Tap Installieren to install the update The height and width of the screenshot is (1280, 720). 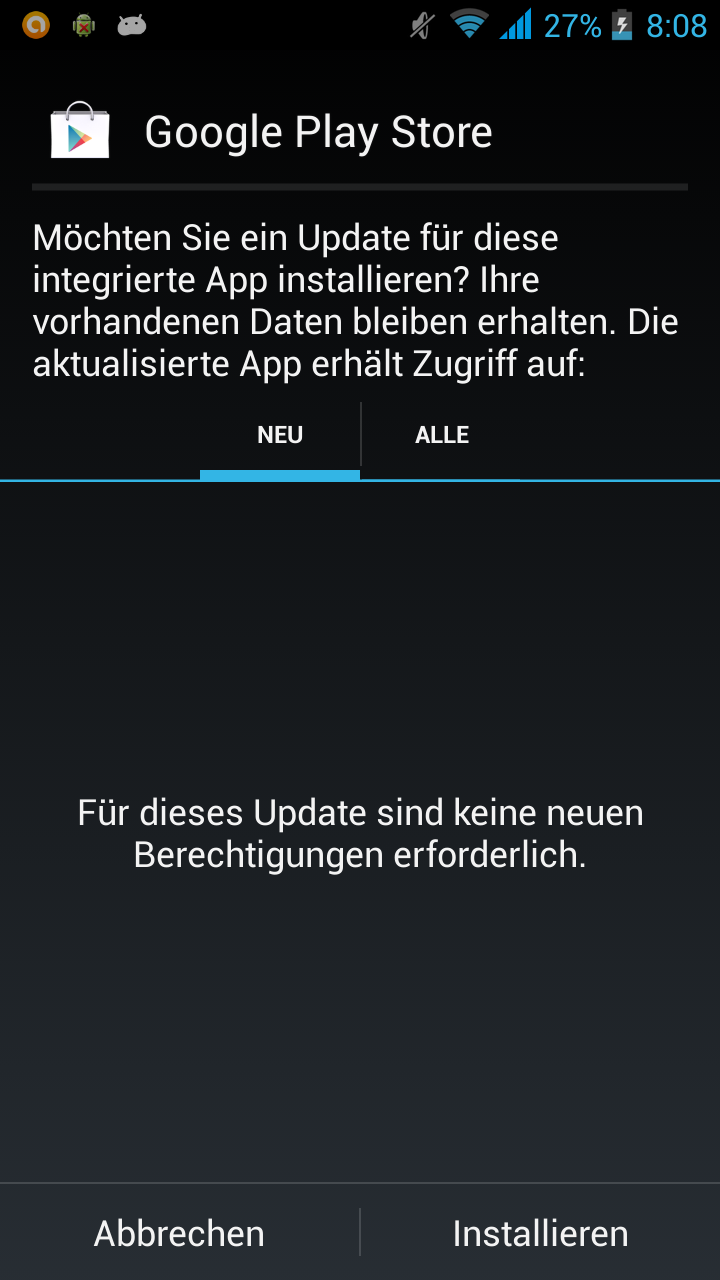coord(540,1233)
